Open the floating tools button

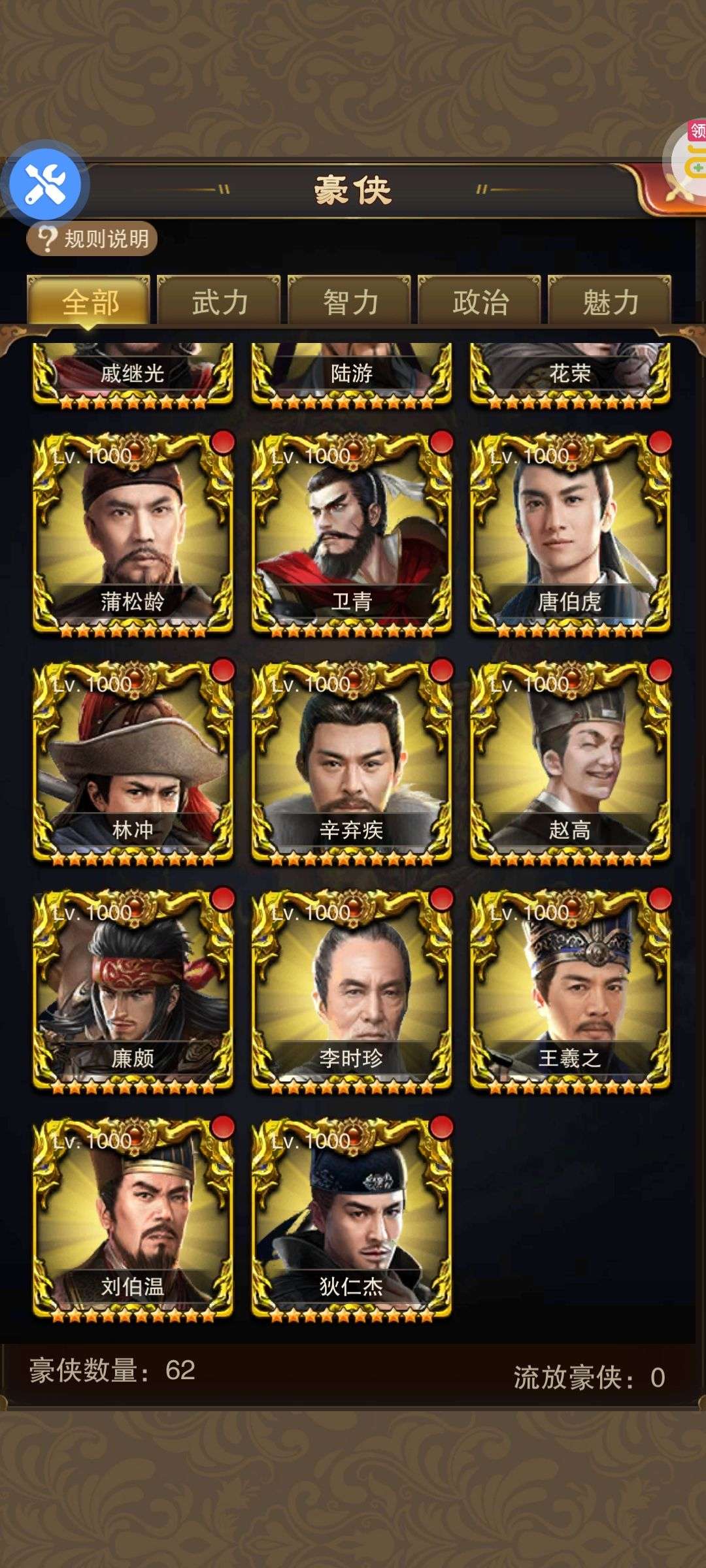tap(44, 184)
